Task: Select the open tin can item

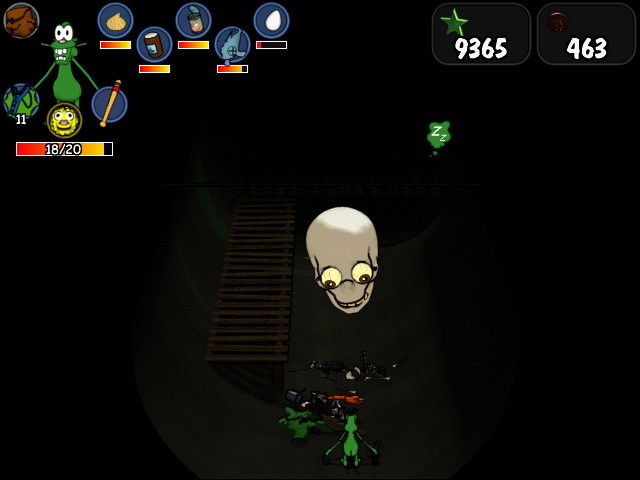Action: pos(193,20)
